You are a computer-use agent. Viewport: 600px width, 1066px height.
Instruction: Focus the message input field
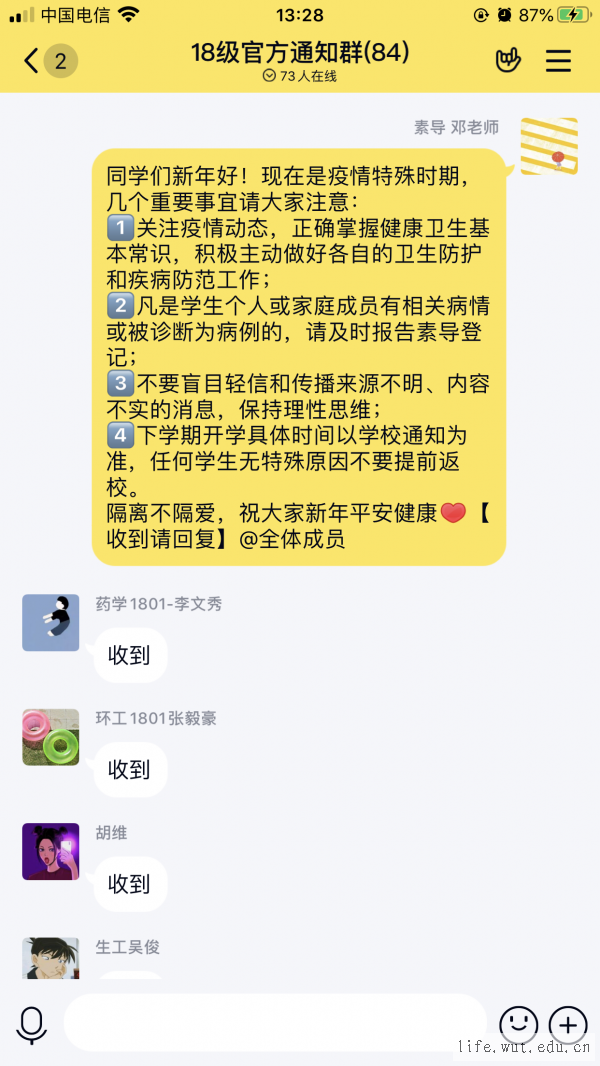coord(275,1022)
